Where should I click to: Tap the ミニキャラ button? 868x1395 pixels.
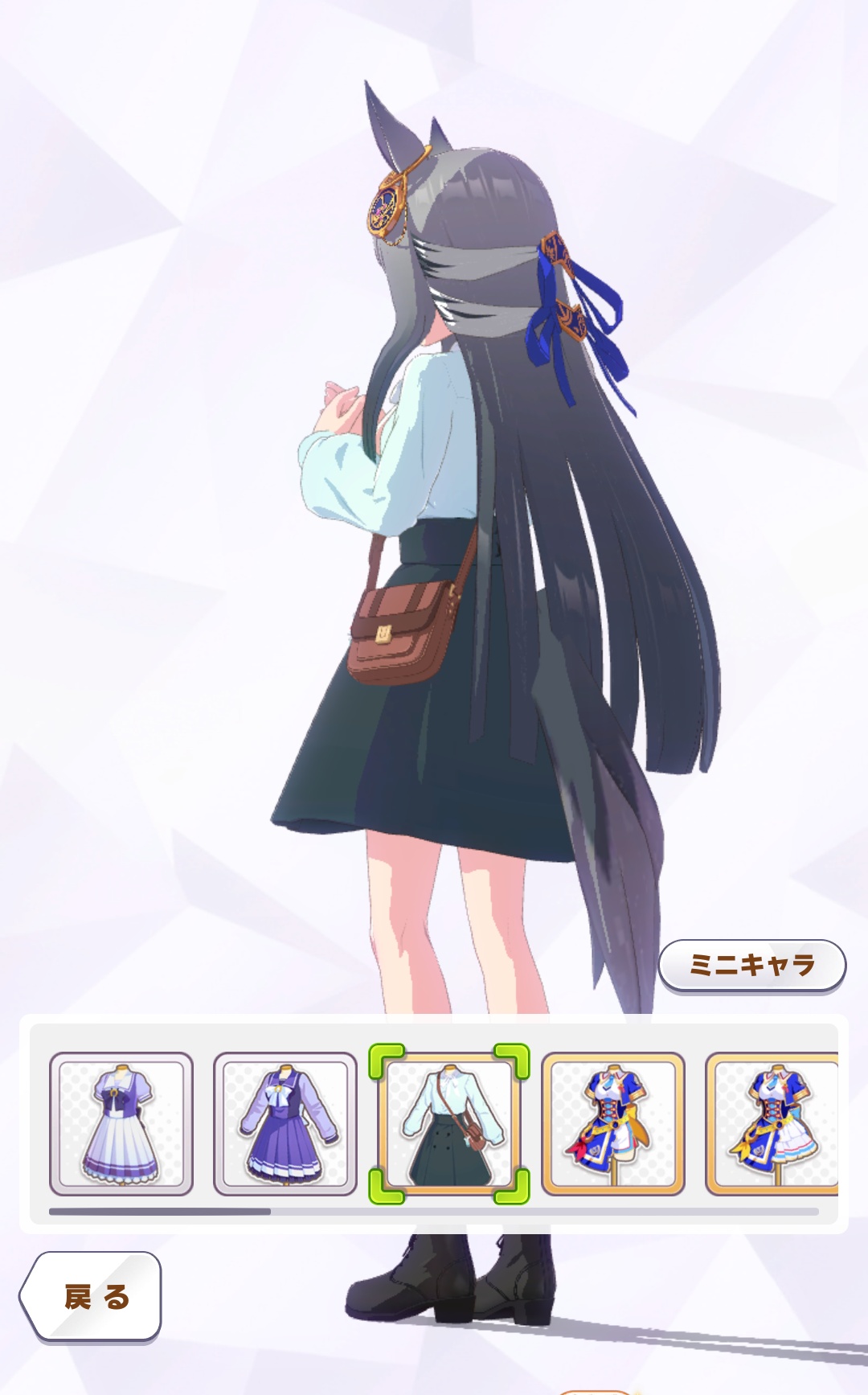[x=752, y=964]
